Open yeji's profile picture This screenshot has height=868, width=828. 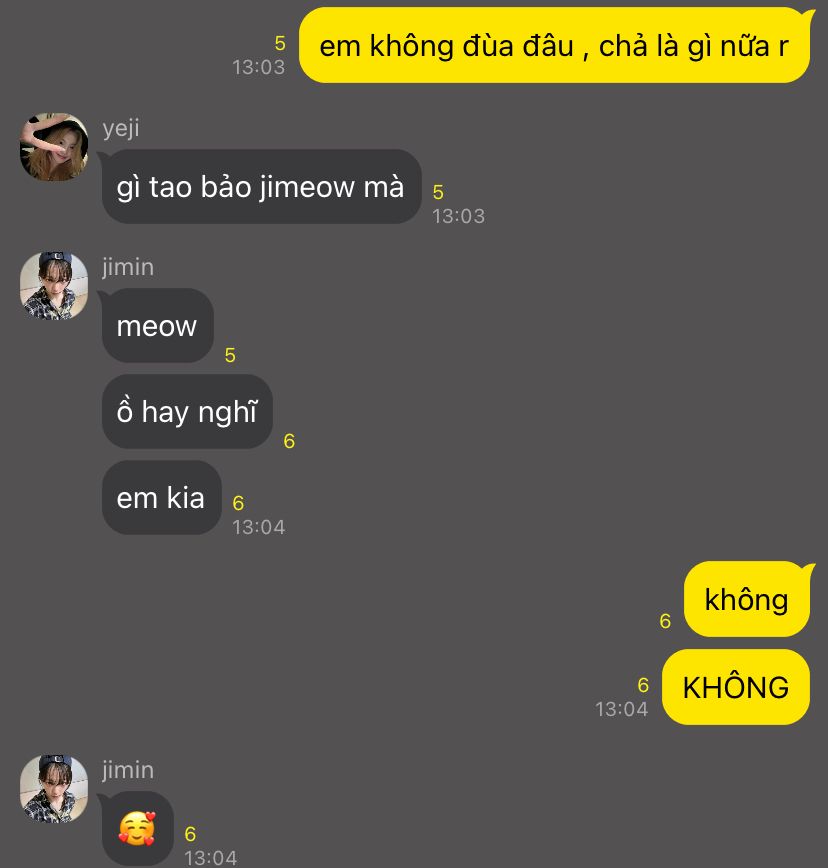54,147
